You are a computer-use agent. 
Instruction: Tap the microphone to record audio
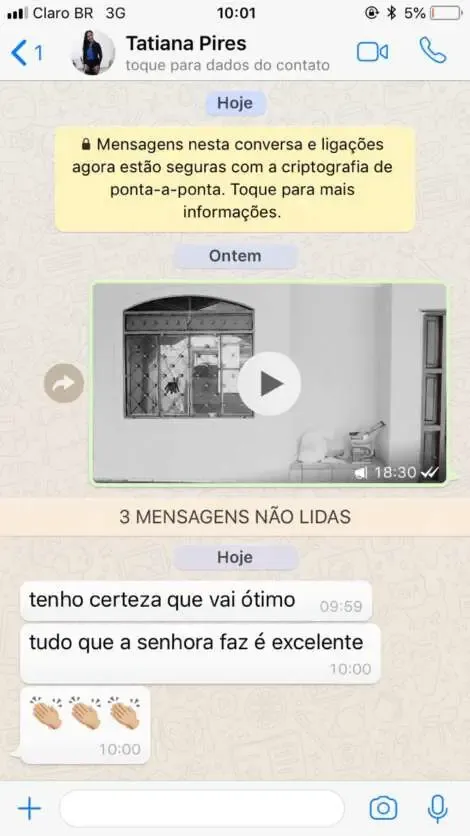click(437, 808)
